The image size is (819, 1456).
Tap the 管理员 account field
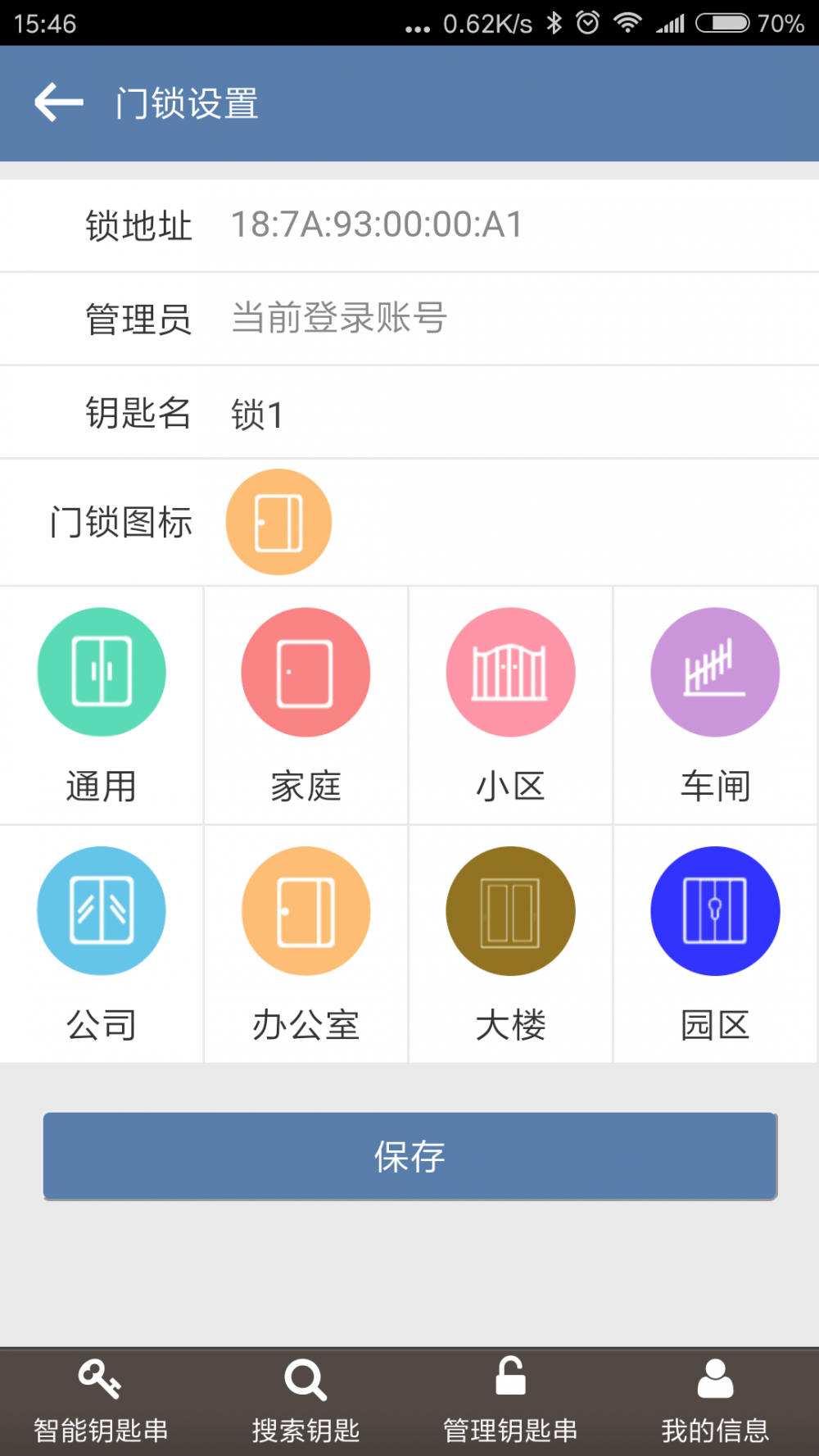click(491, 318)
